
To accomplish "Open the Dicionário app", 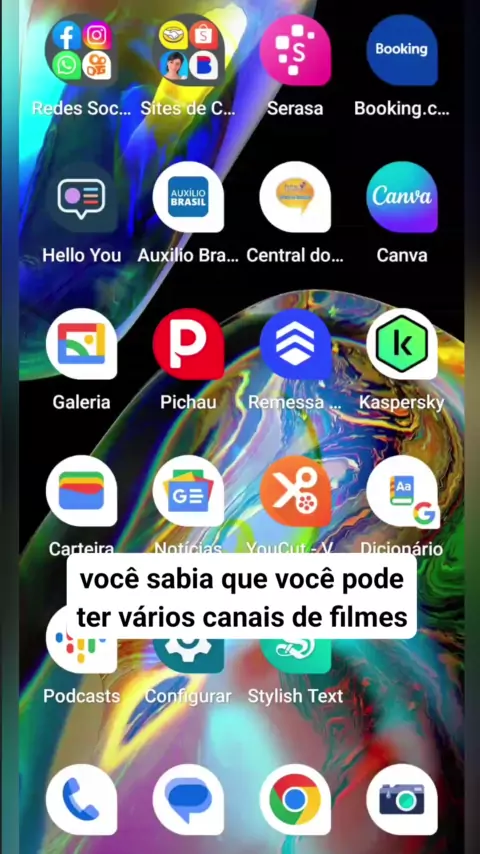I will pyautogui.click(x=402, y=491).
